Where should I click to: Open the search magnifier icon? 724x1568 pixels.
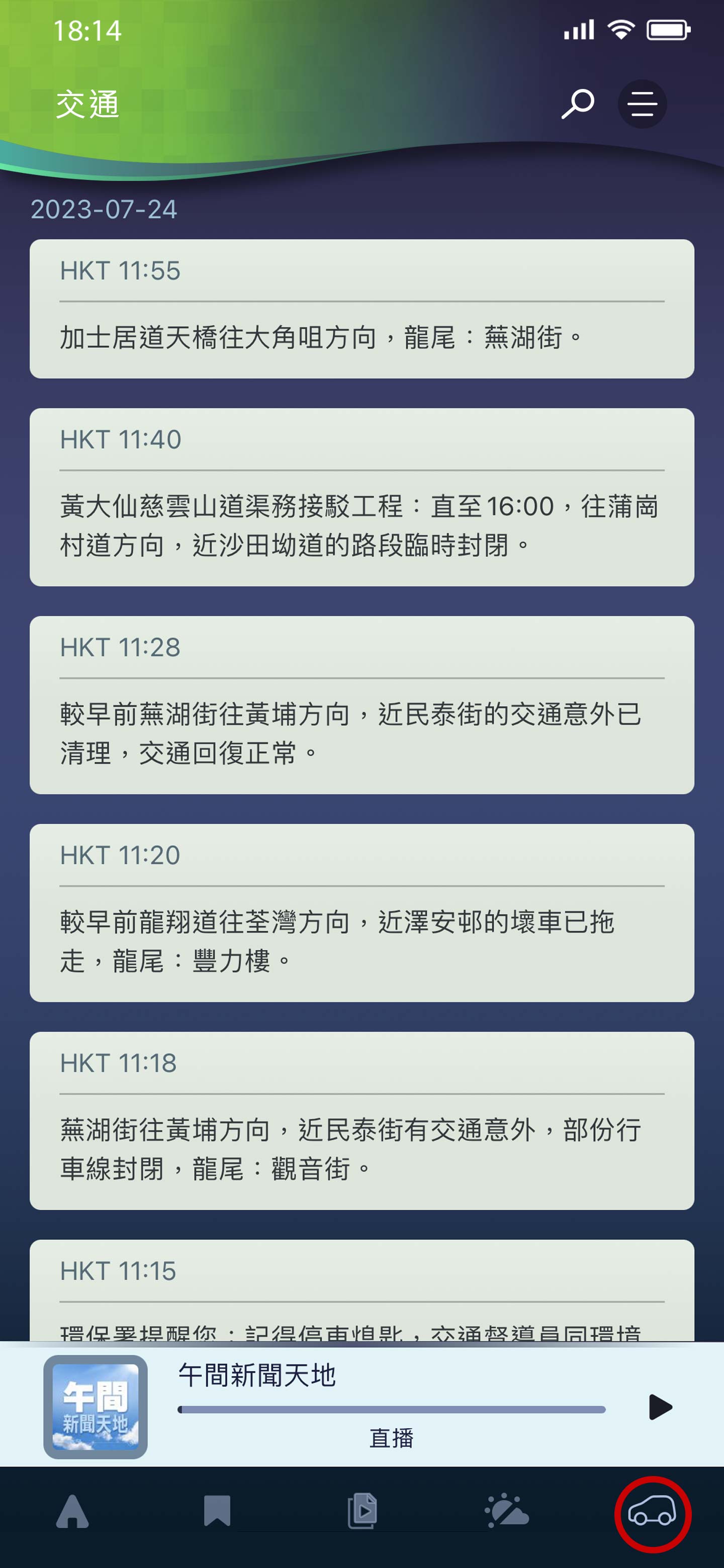click(577, 104)
